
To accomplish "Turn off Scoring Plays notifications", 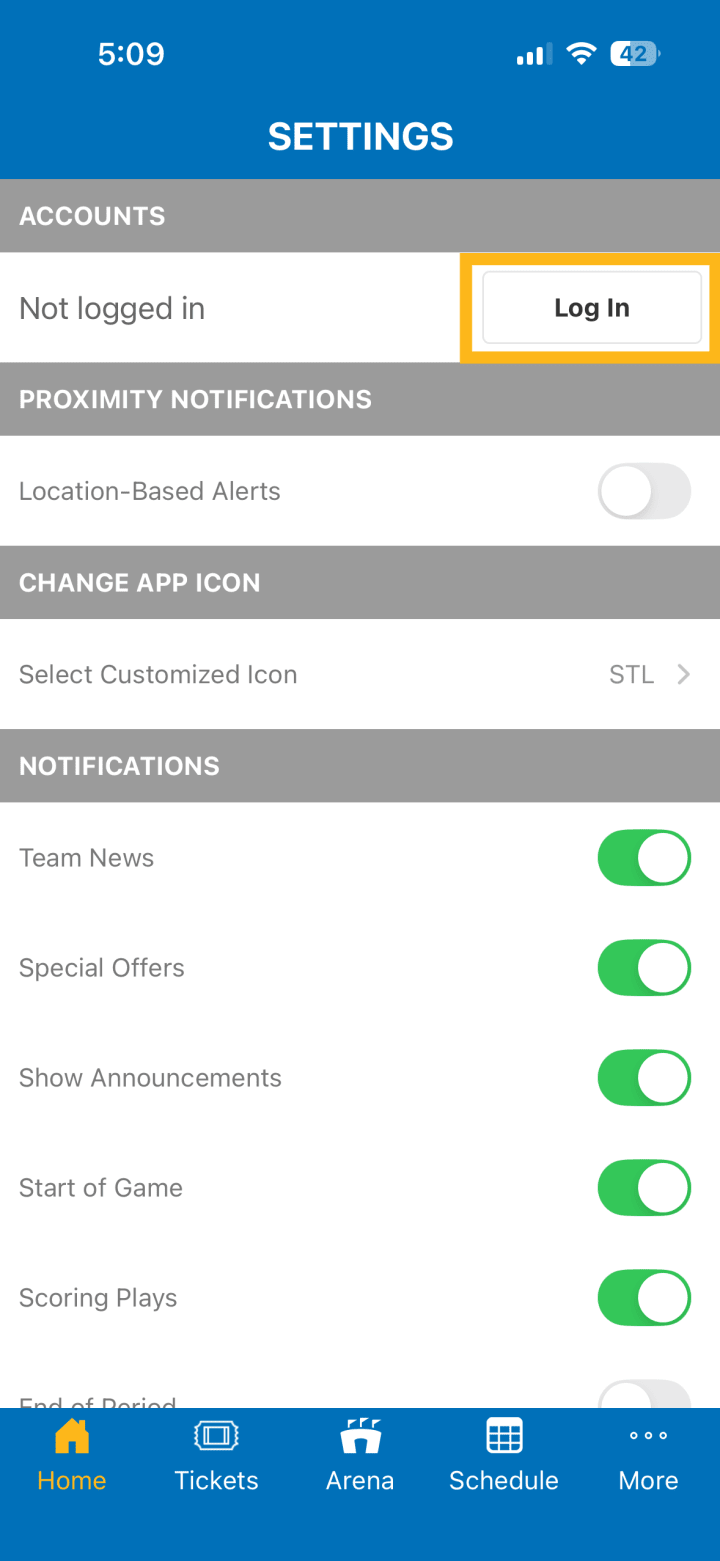I will click(644, 1298).
